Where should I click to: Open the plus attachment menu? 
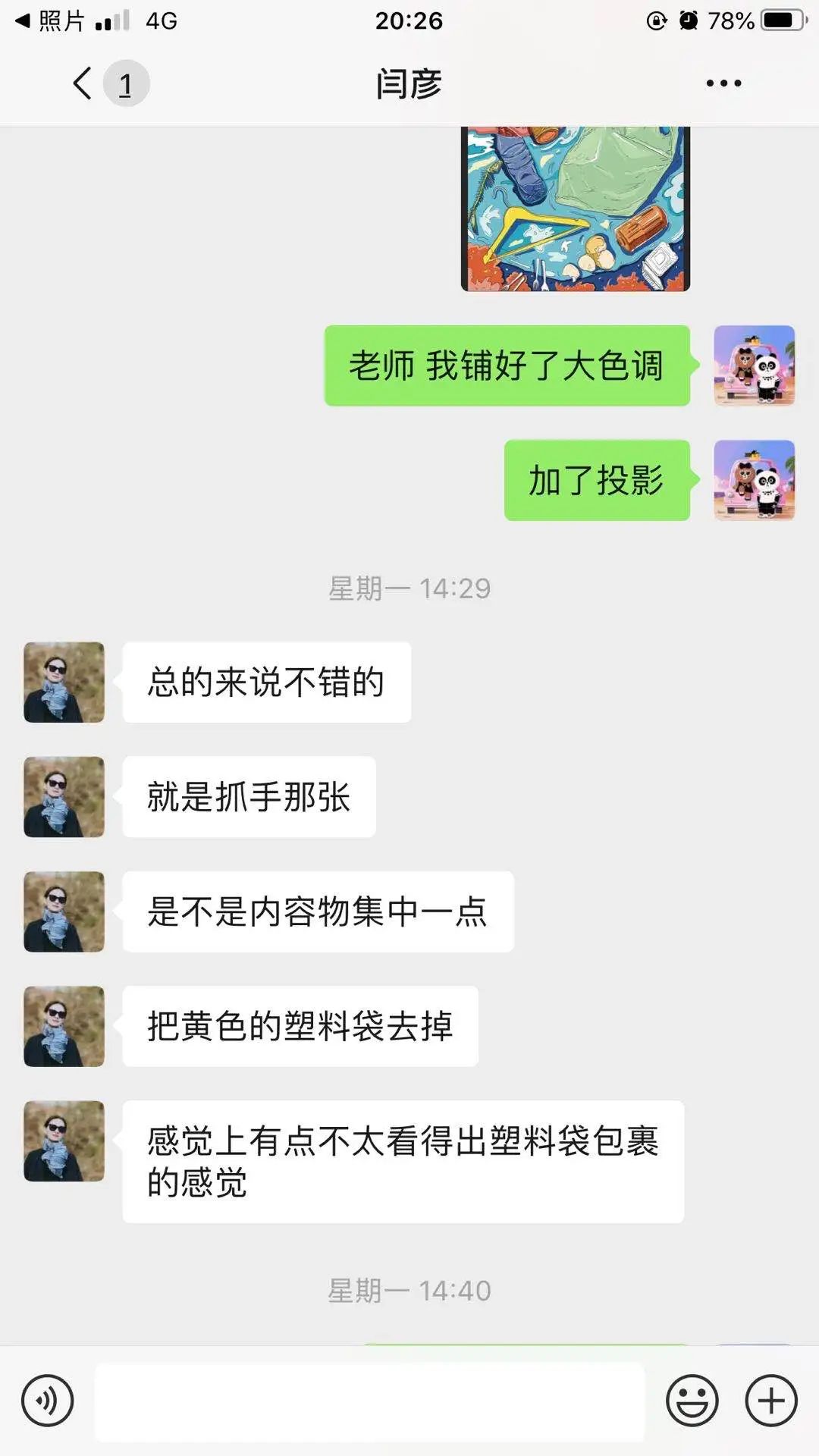[771, 1401]
